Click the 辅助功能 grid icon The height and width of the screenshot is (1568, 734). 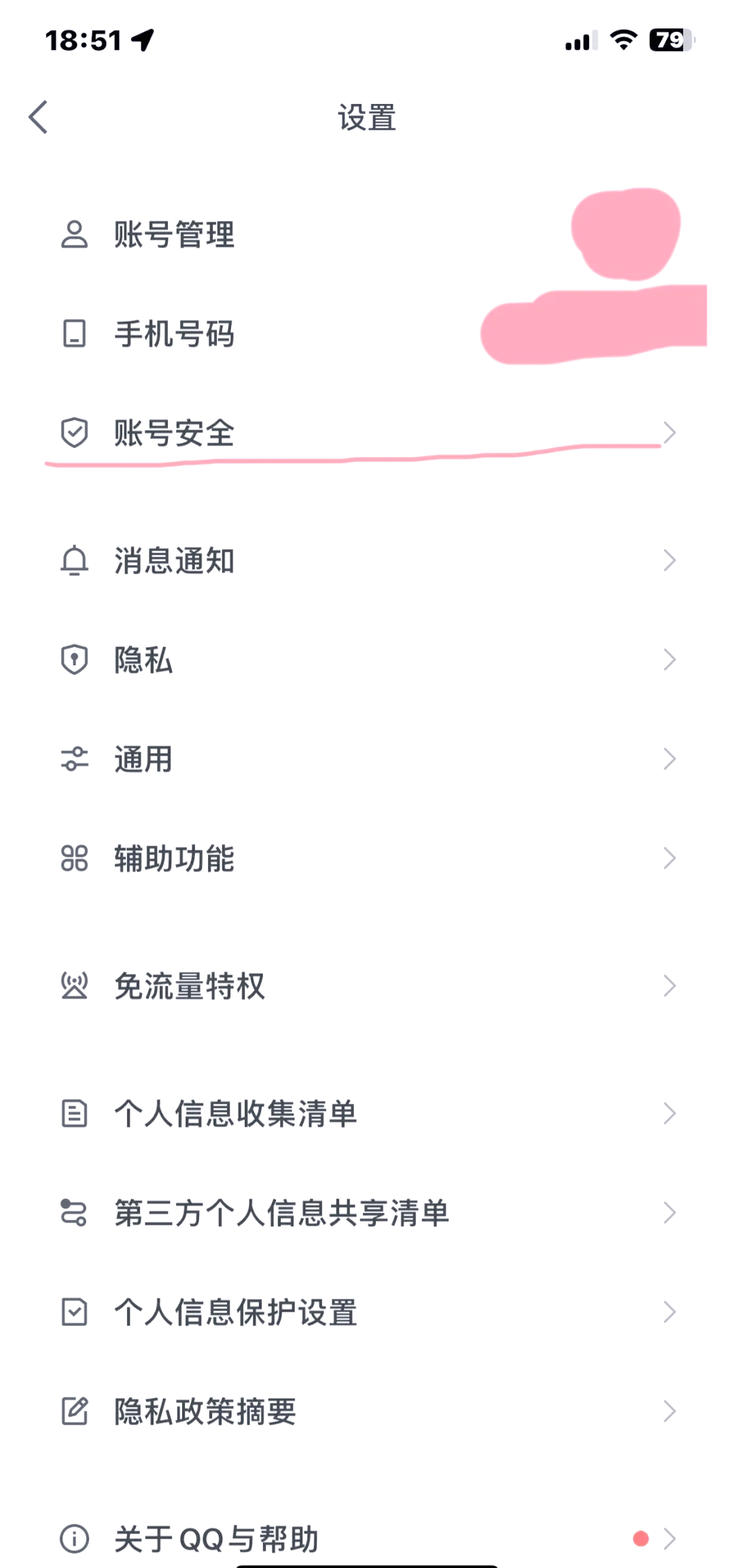(75, 859)
